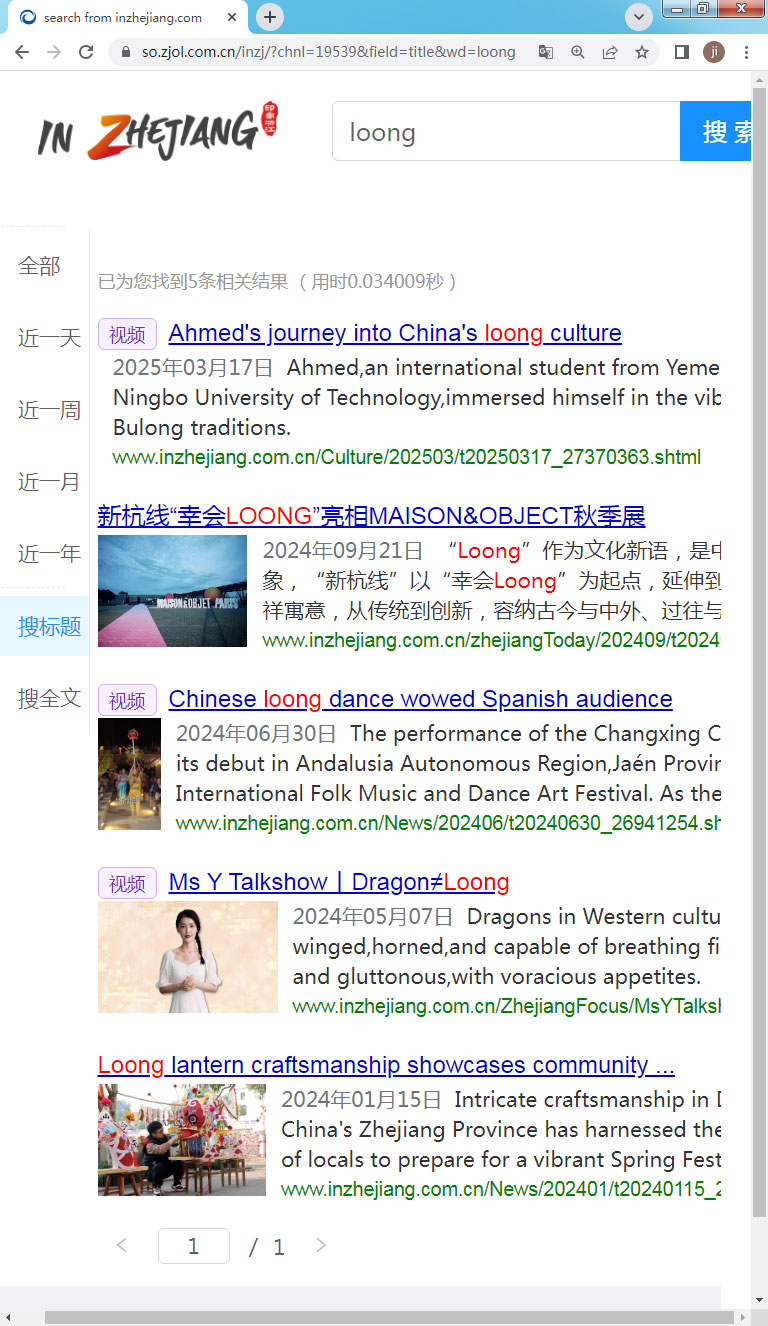768x1326 pixels.
Task: Tap the page number field in pagination
Action: [x=194, y=1246]
